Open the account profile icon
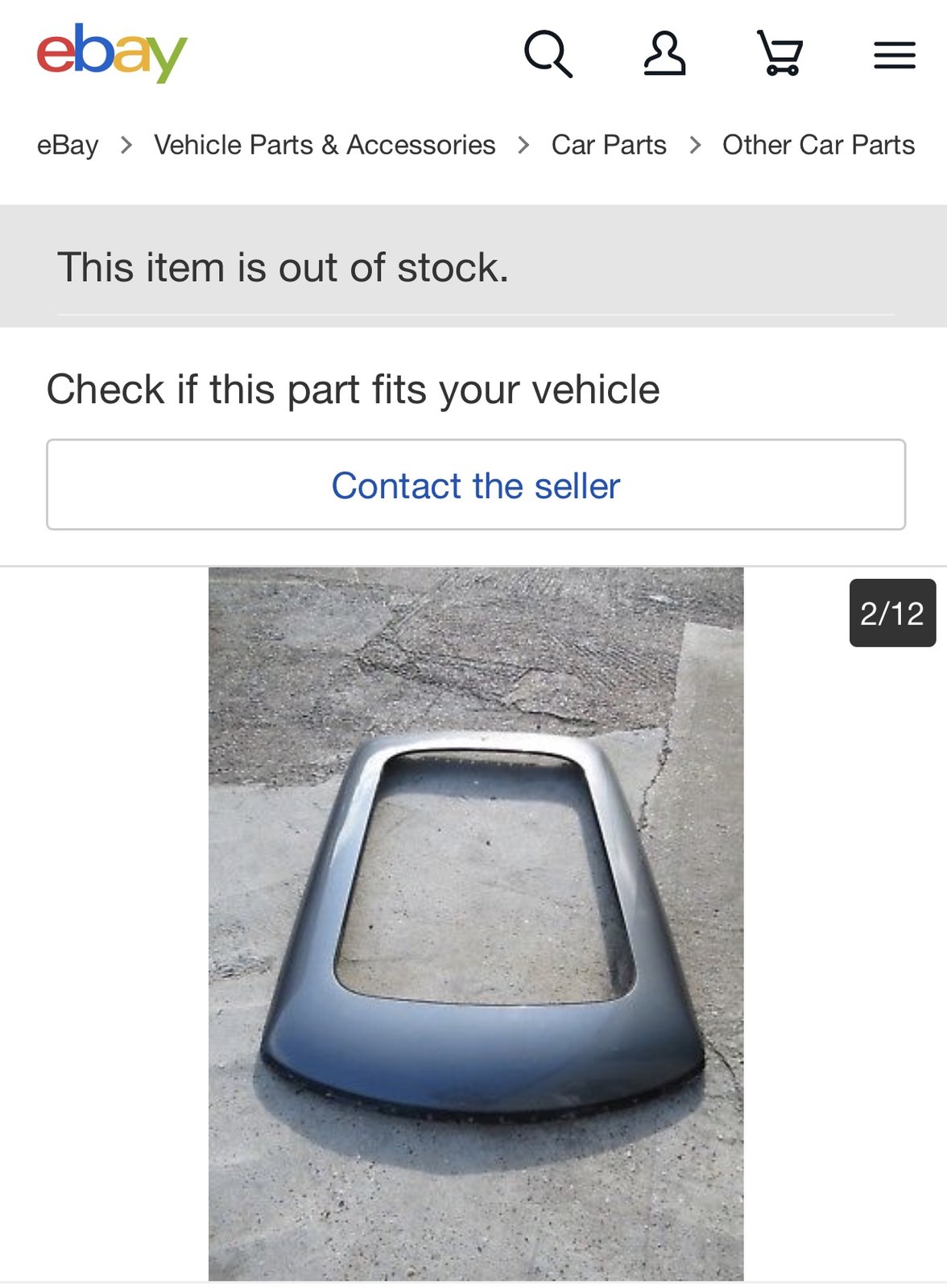Image resolution: width=947 pixels, height=1288 pixels. click(x=664, y=54)
